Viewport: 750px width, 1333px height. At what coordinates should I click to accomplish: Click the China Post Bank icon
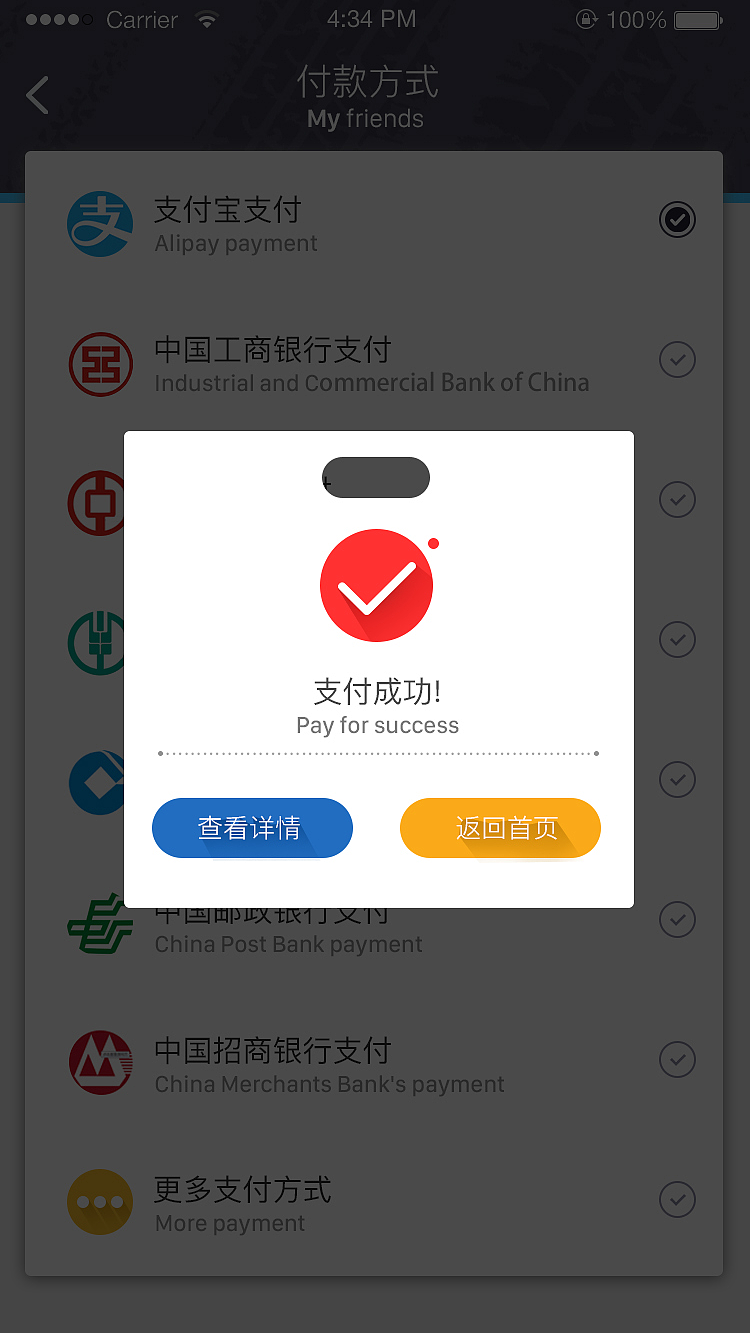[100, 923]
